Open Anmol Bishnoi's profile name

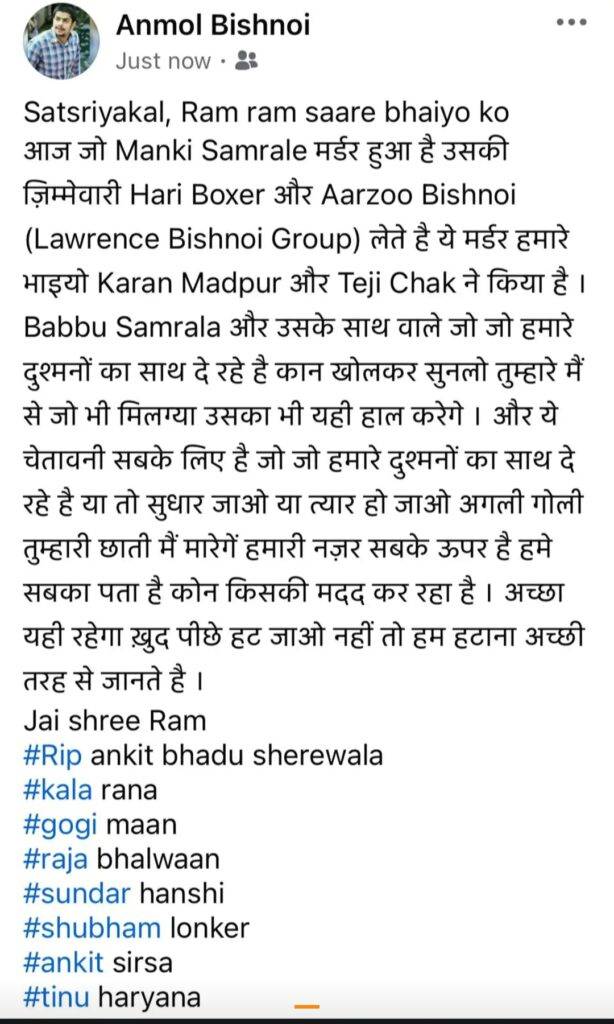[213, 25]
